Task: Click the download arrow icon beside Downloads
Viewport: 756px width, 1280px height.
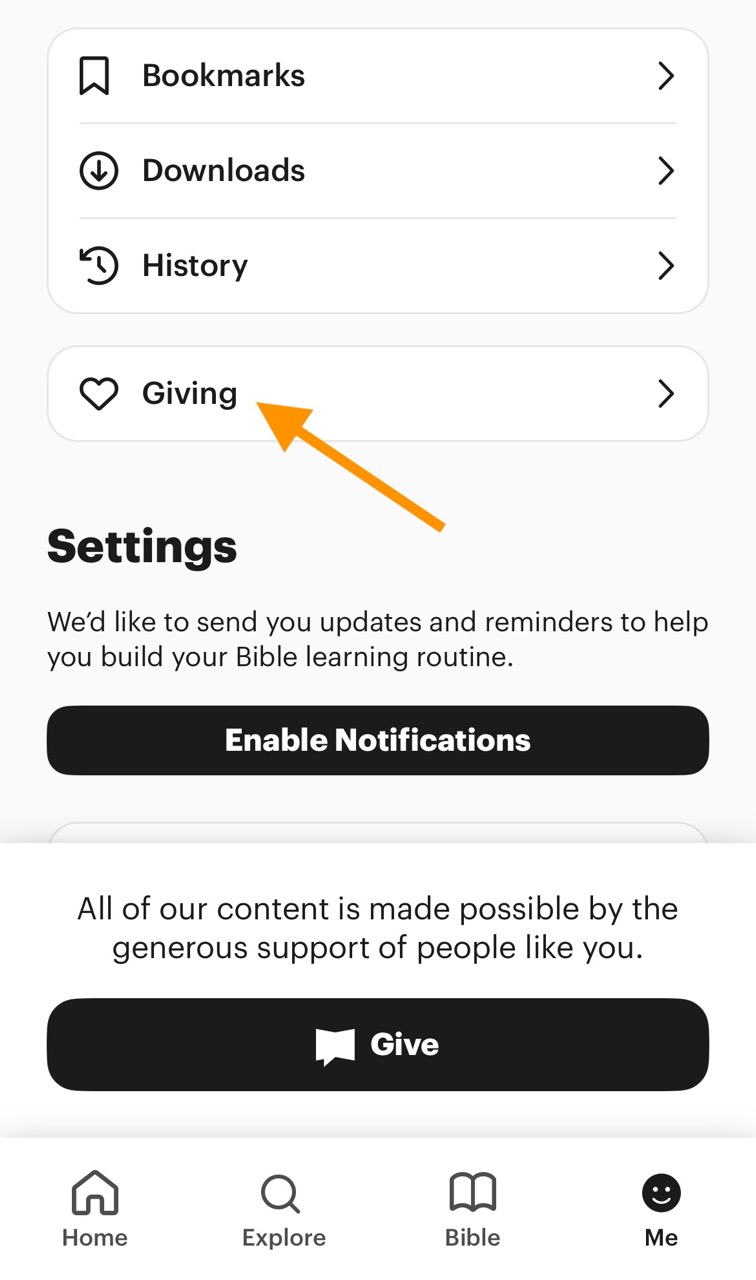Action: coord(98,170)
